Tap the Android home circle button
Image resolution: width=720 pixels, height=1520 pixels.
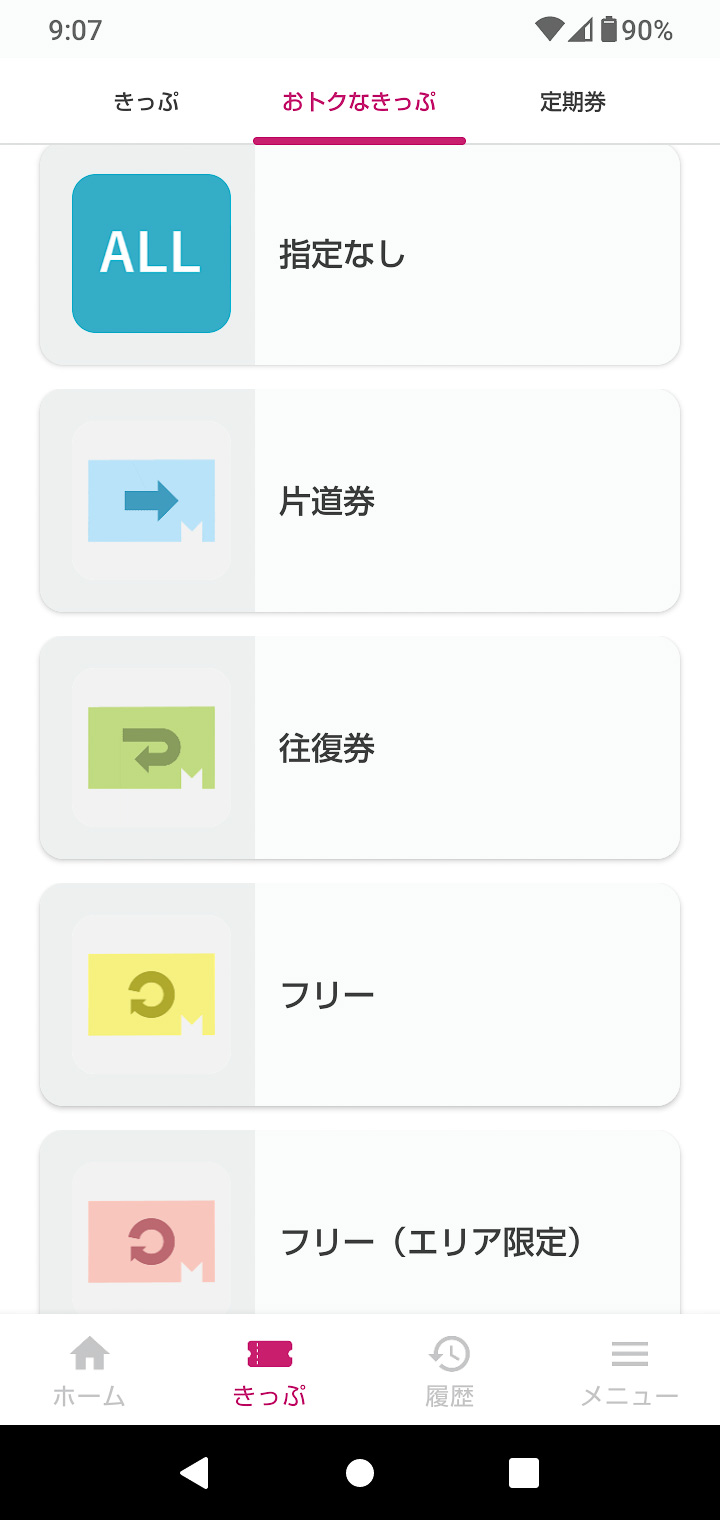click(360, 1470)
